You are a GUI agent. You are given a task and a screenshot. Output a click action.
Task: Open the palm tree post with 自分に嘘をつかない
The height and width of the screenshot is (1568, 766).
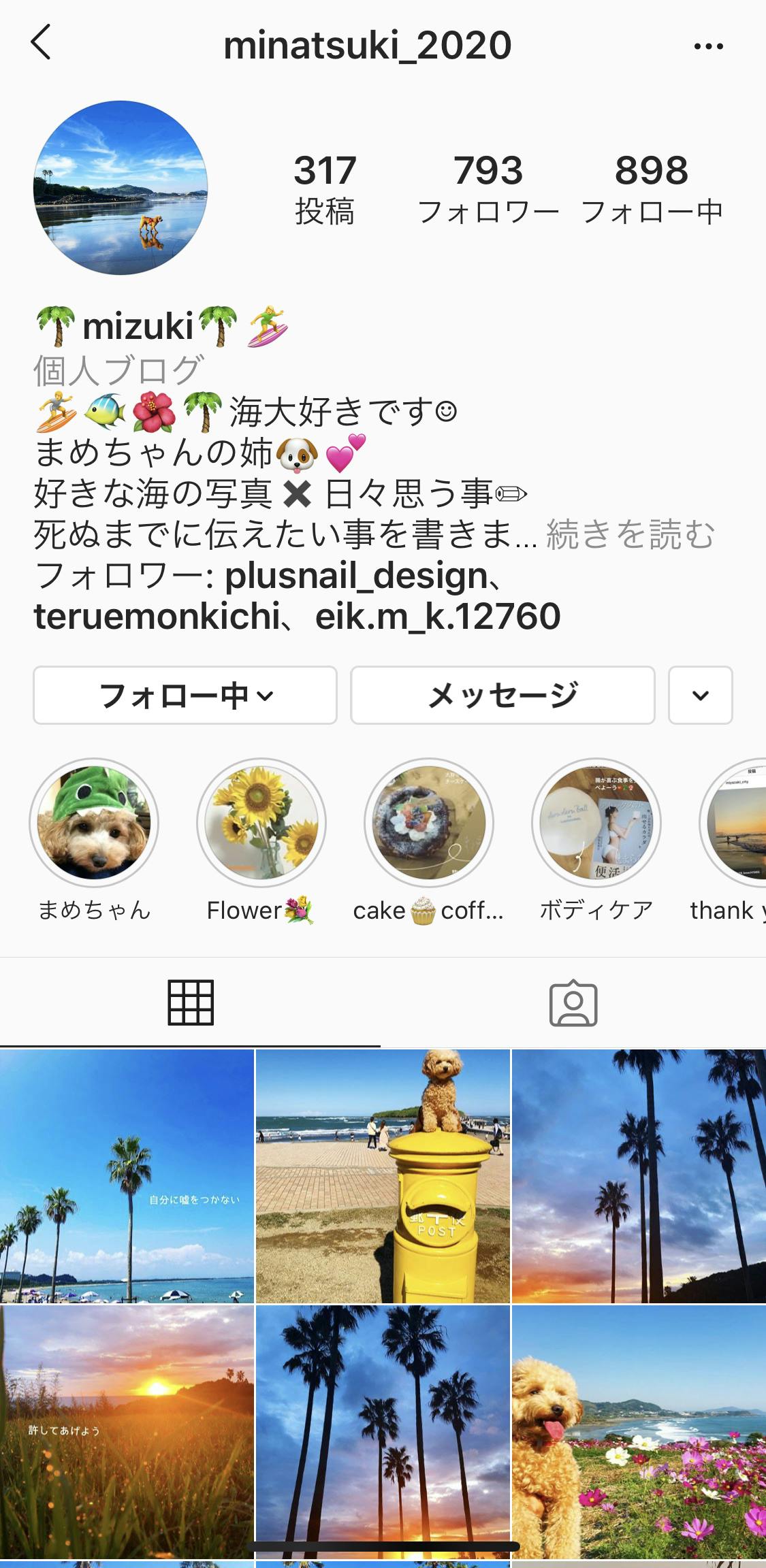[x=127, y=1176]
